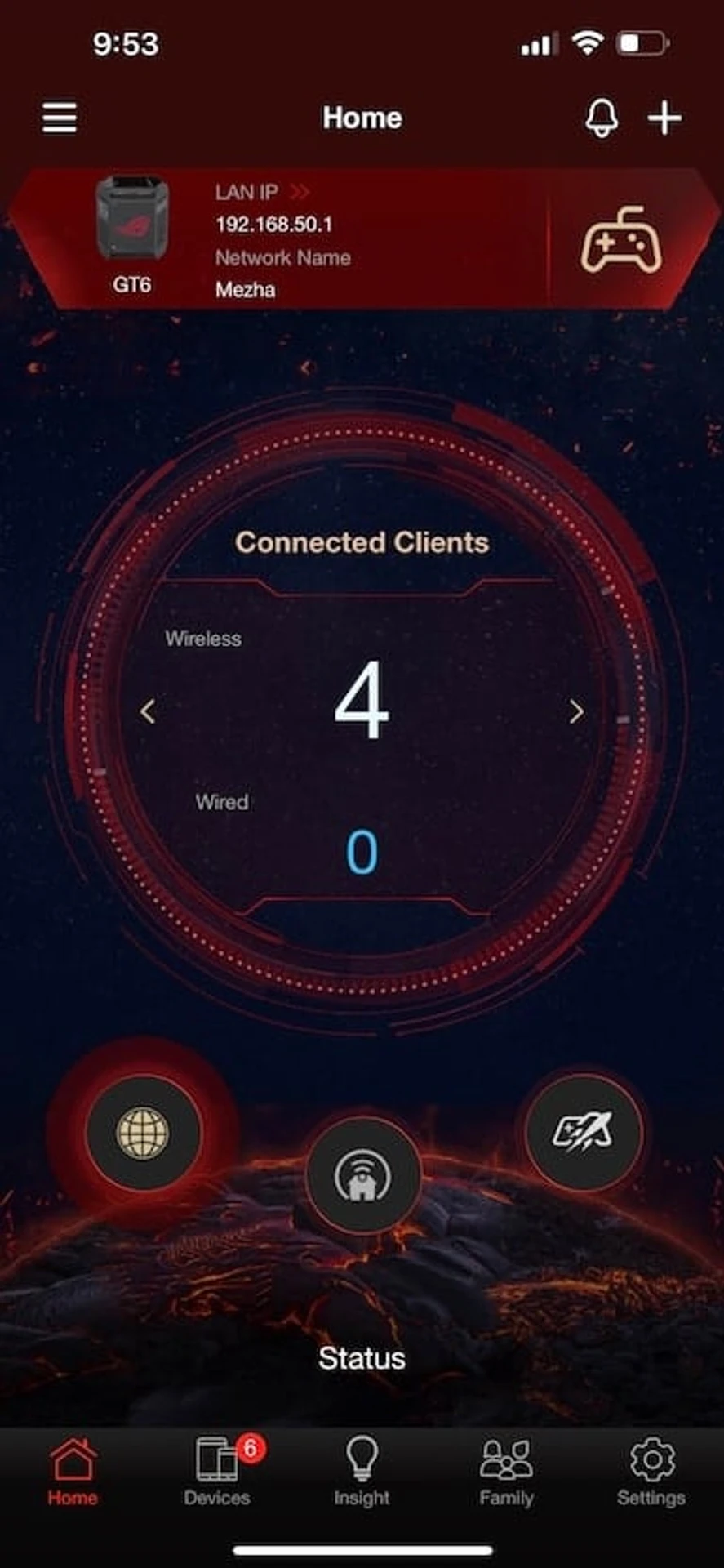Open the hamburger menu
The image size is (724, 1568).
click(60, 118)
